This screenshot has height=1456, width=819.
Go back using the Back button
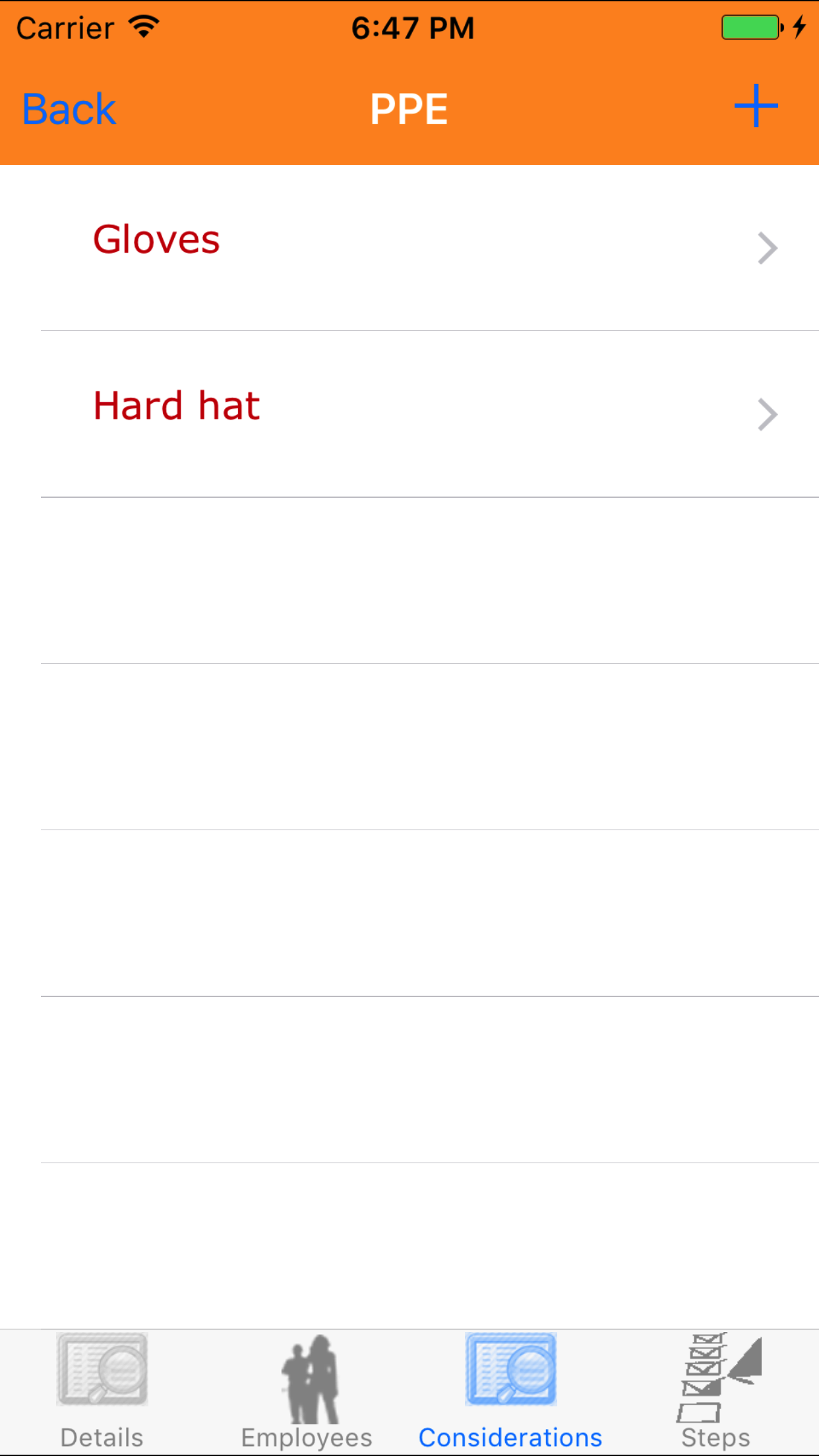point(69,109)
